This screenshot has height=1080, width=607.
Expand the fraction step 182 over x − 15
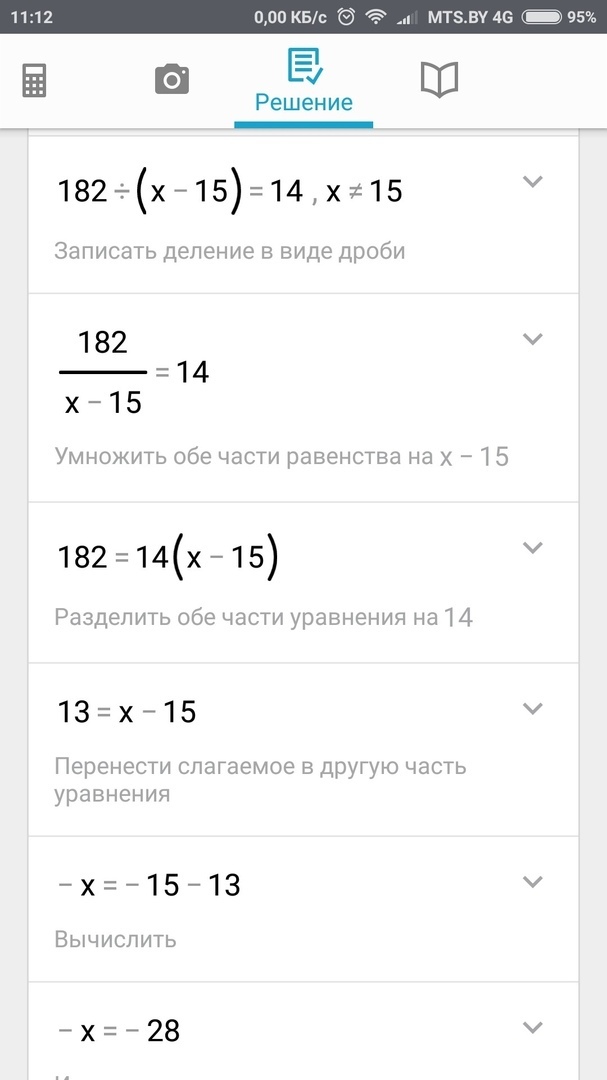tap(533, 339)
